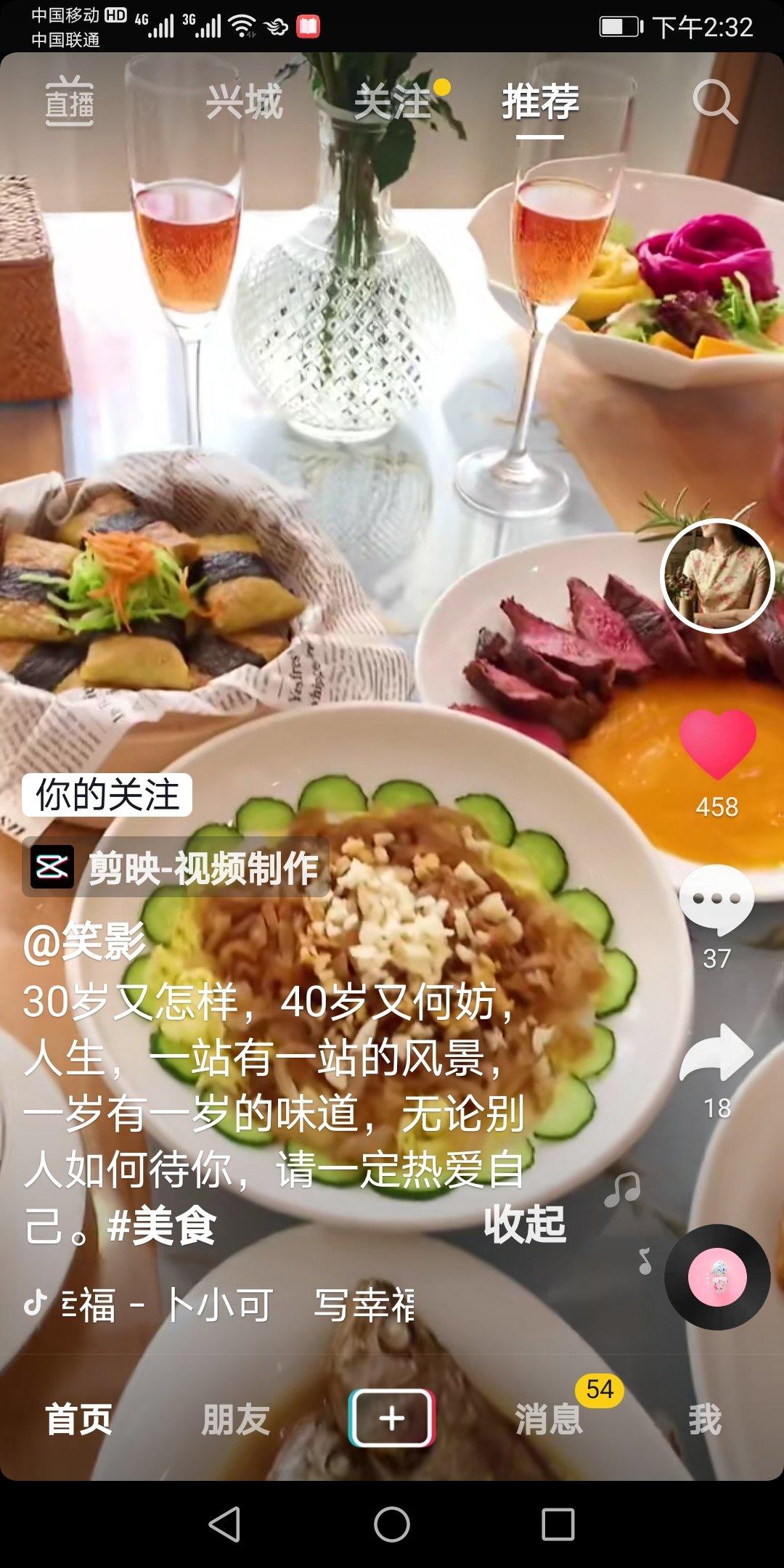Image resolution: width=784 pixels, height=1568 pixels.
Task: Like this video with the heart
Action: pyautogui.click(x=717, y=745)
